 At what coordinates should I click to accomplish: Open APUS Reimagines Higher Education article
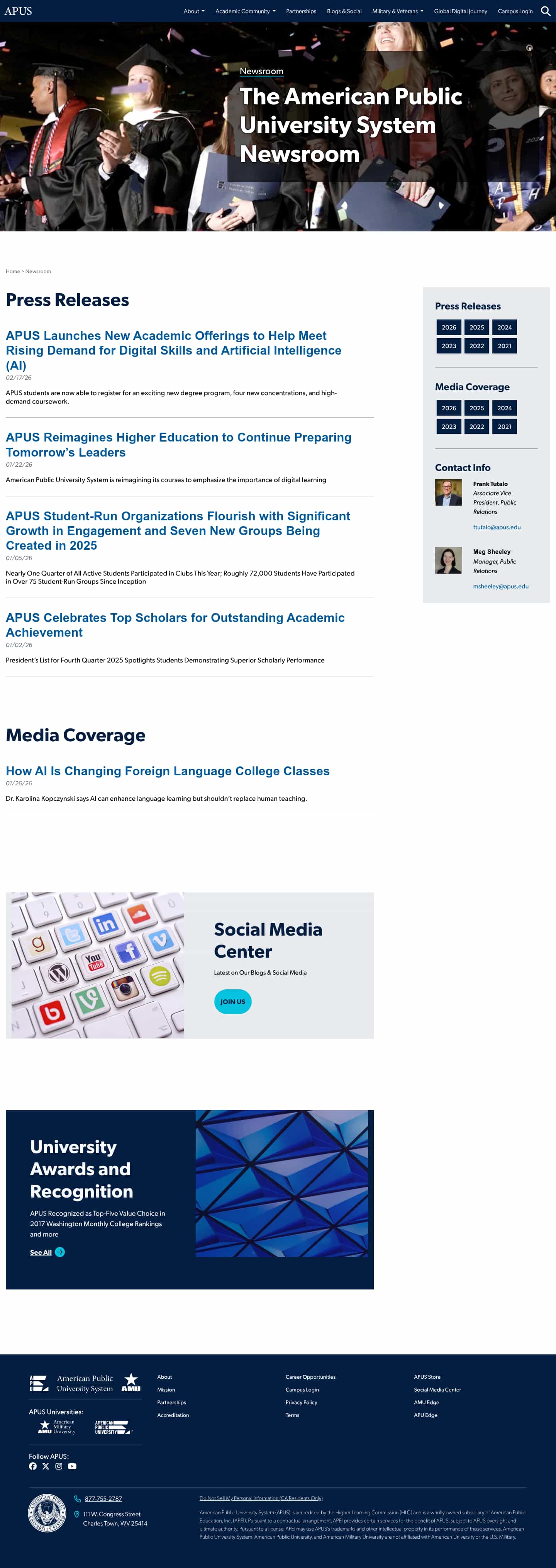pos(178,444)
